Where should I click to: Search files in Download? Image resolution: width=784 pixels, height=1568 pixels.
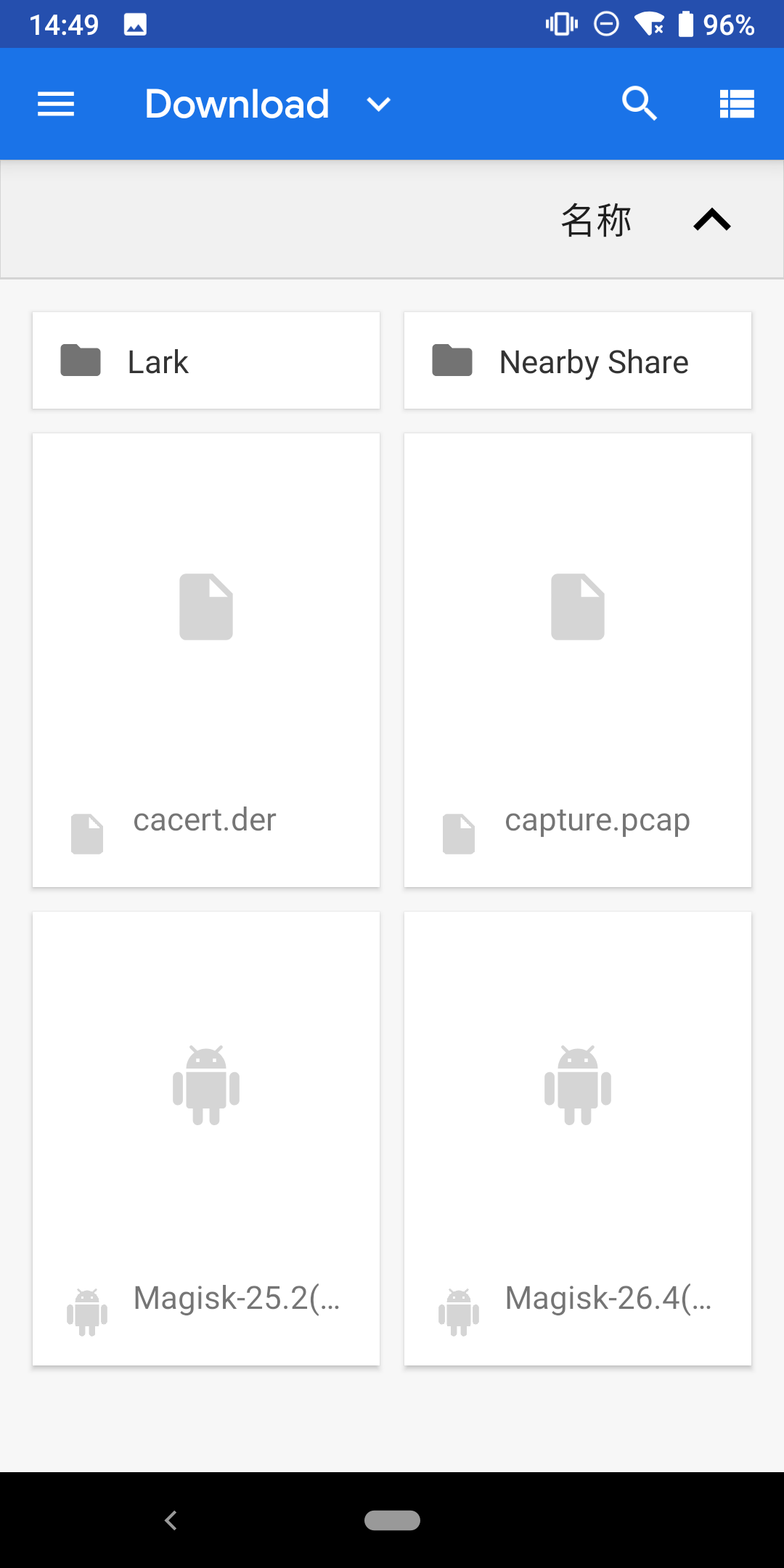click(639, 104)
